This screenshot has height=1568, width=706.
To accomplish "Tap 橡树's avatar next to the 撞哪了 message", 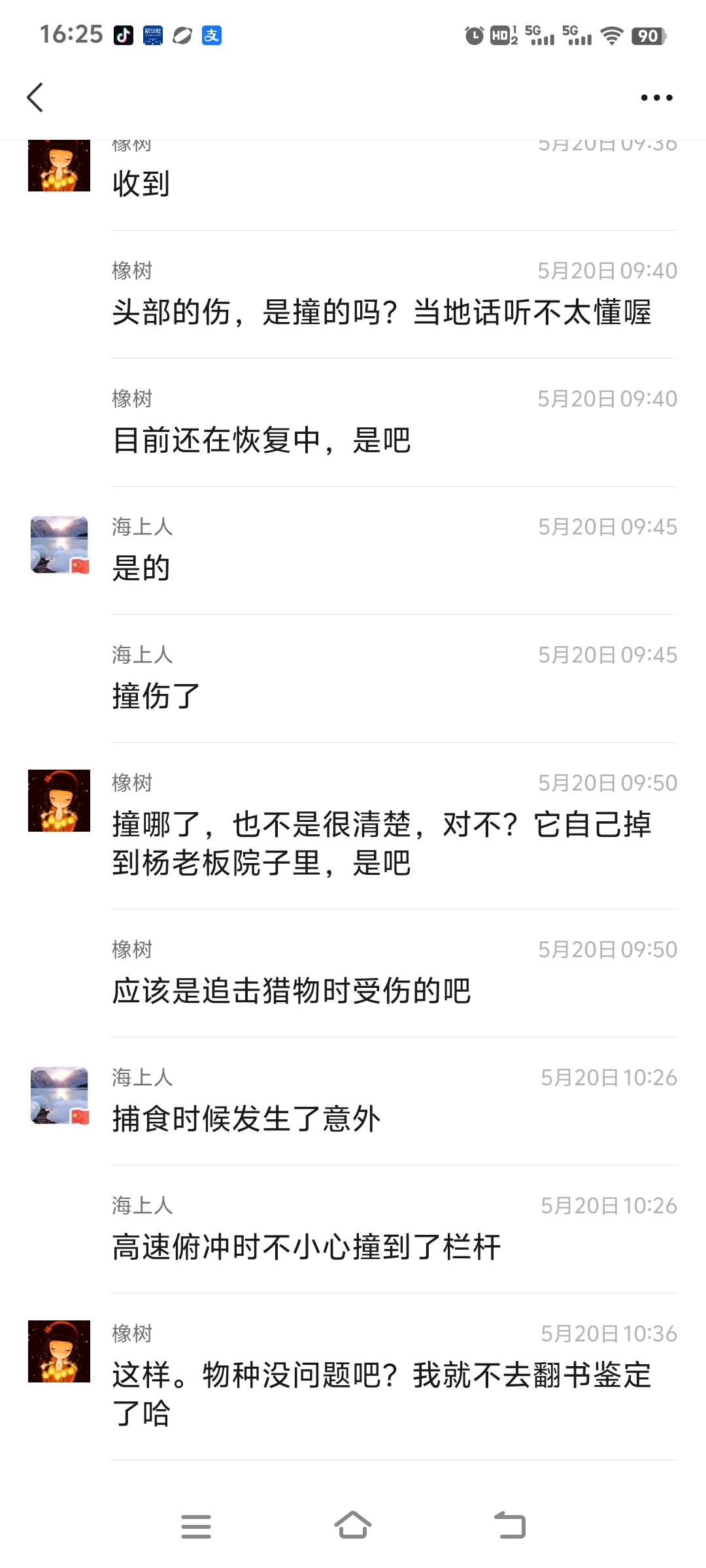I will click(59, 800).
